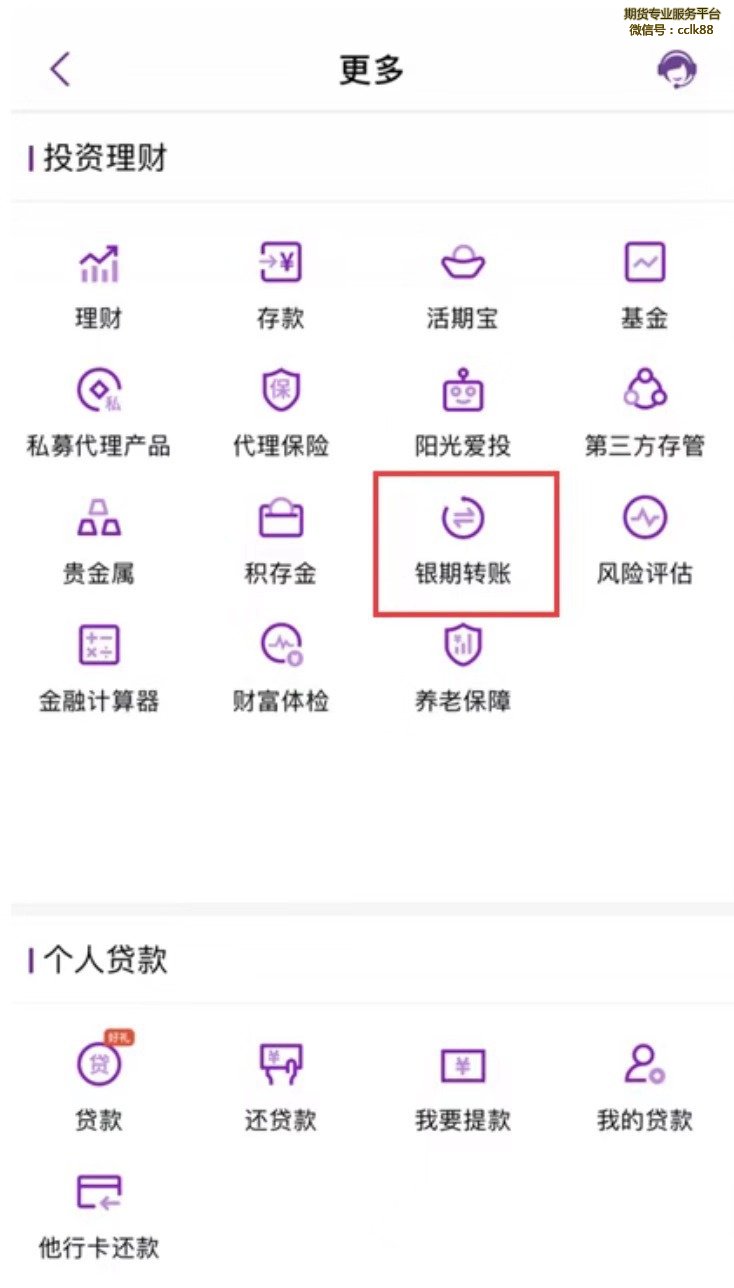Select 贵金属 precious metals
The width and height of the screenshot is (734, 1288).
tap(98, 540)
